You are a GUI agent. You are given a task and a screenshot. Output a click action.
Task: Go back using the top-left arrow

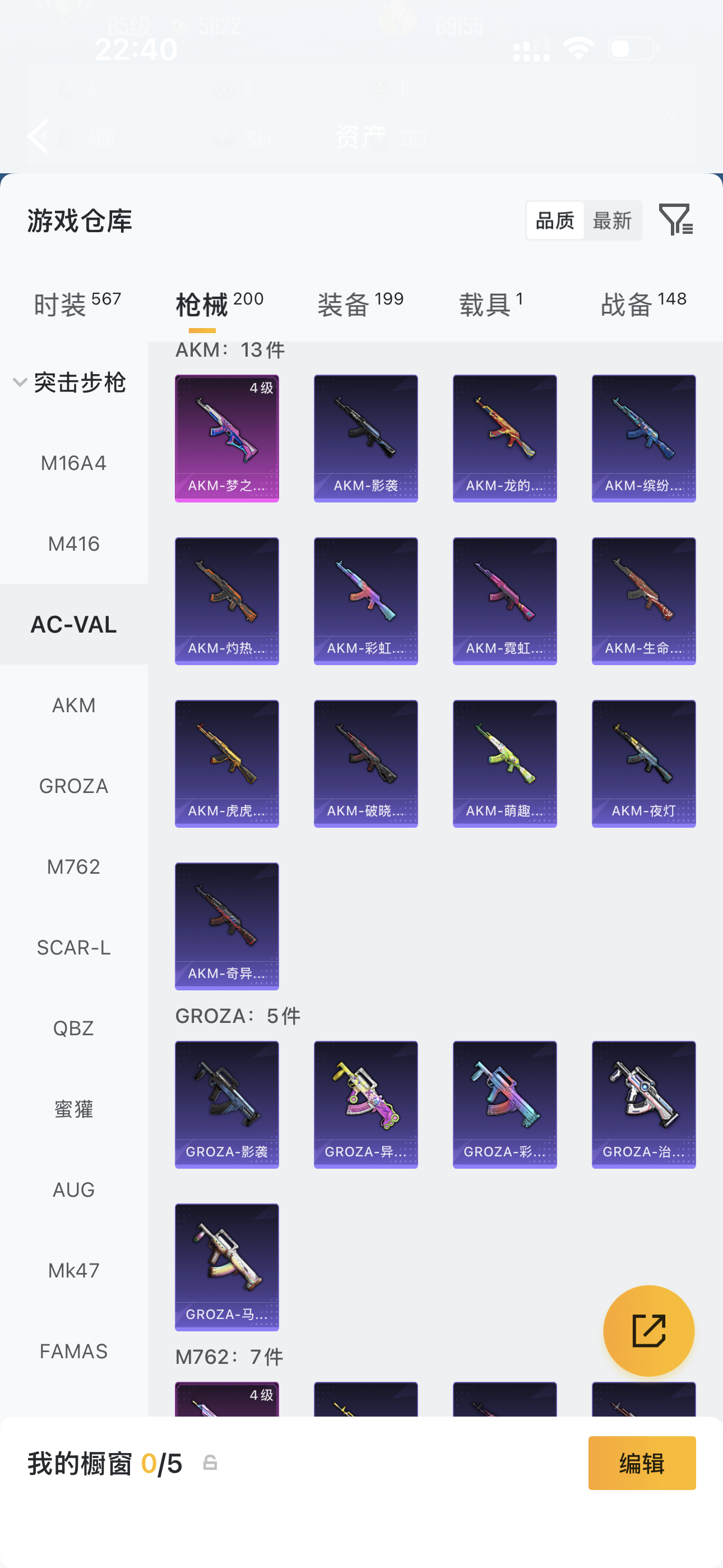pos(38,135)
